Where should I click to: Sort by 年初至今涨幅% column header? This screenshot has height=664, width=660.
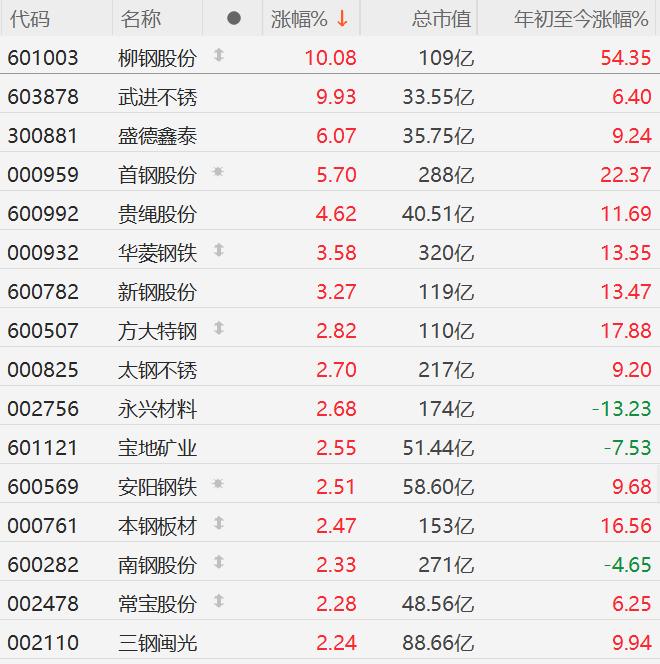[x=581, y=19]
